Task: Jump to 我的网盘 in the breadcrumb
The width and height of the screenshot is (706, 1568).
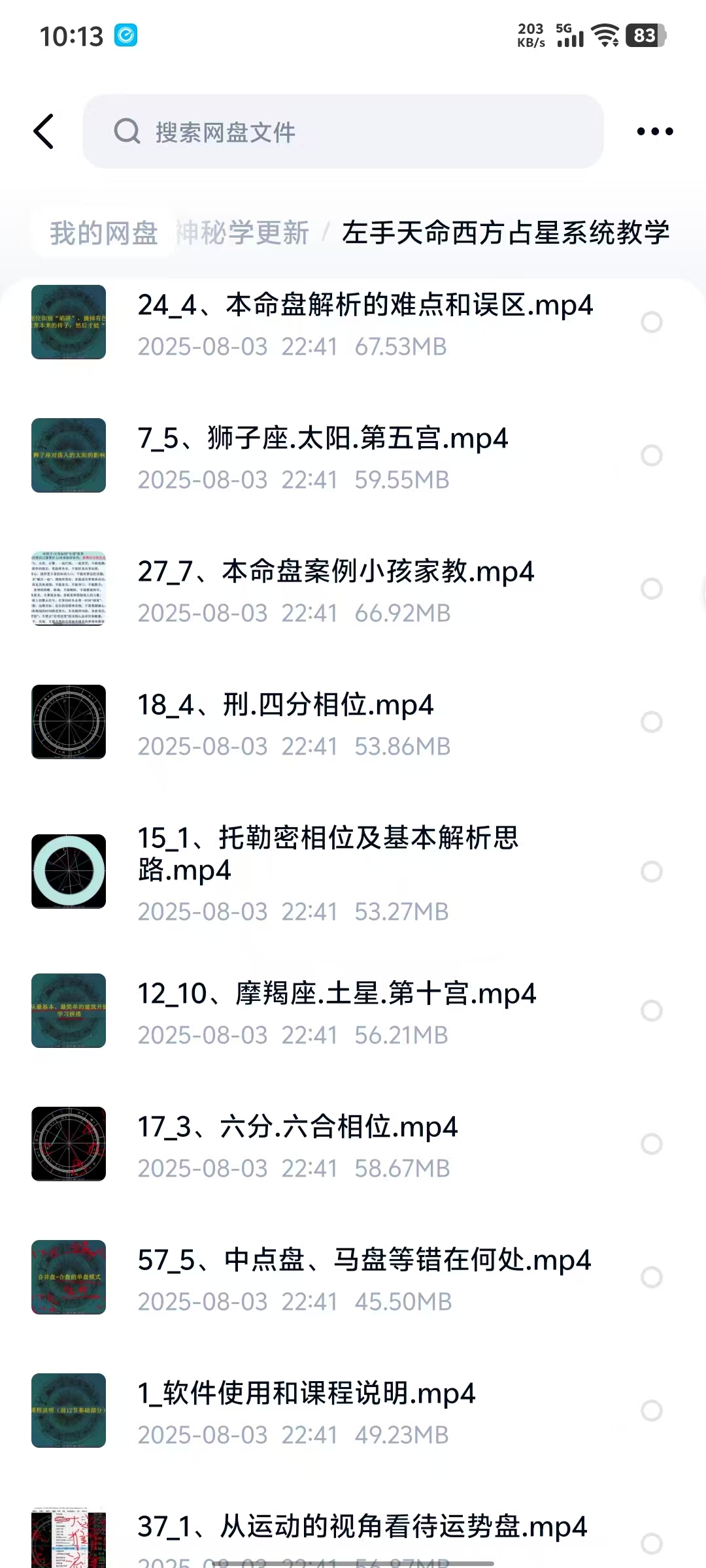Action: [x=103, y=233]
